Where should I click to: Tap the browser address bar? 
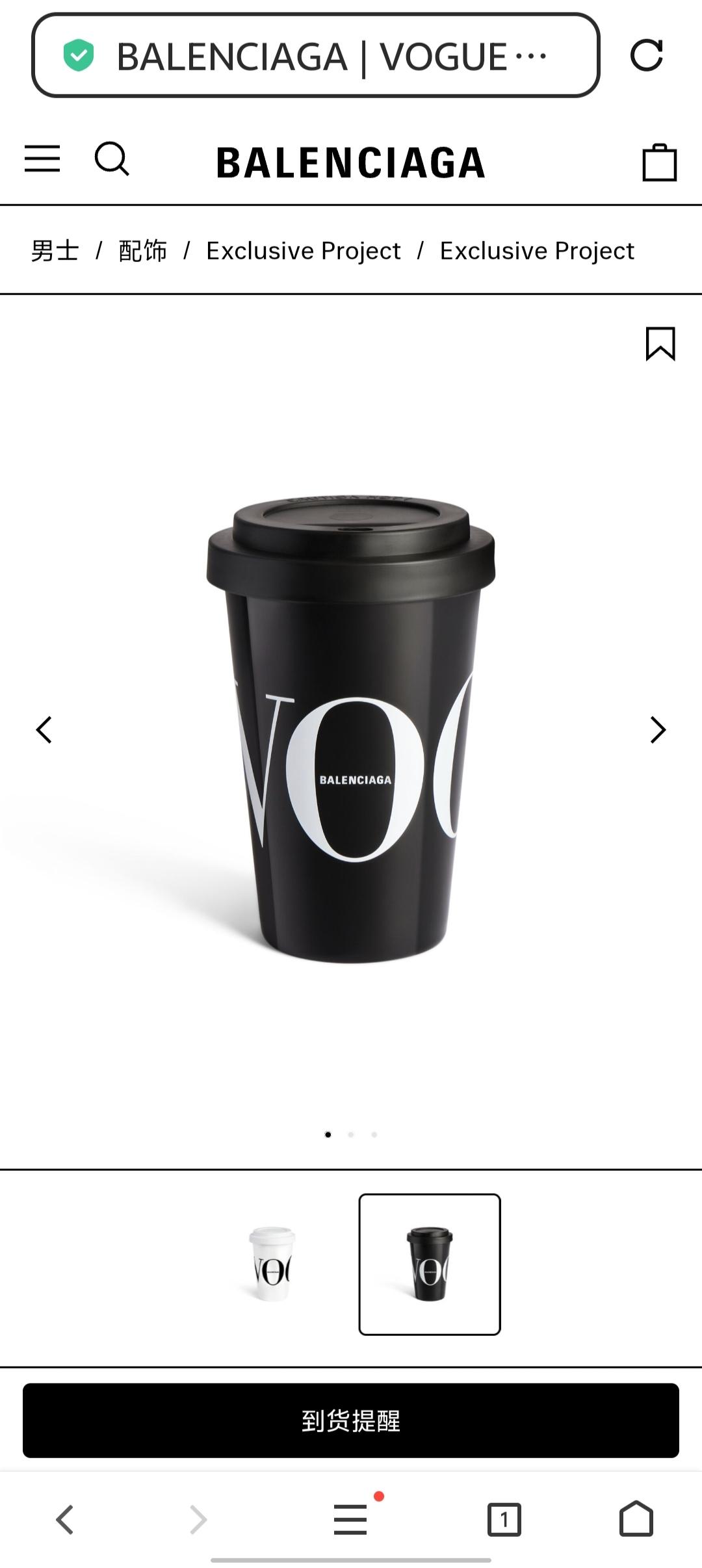315,56
